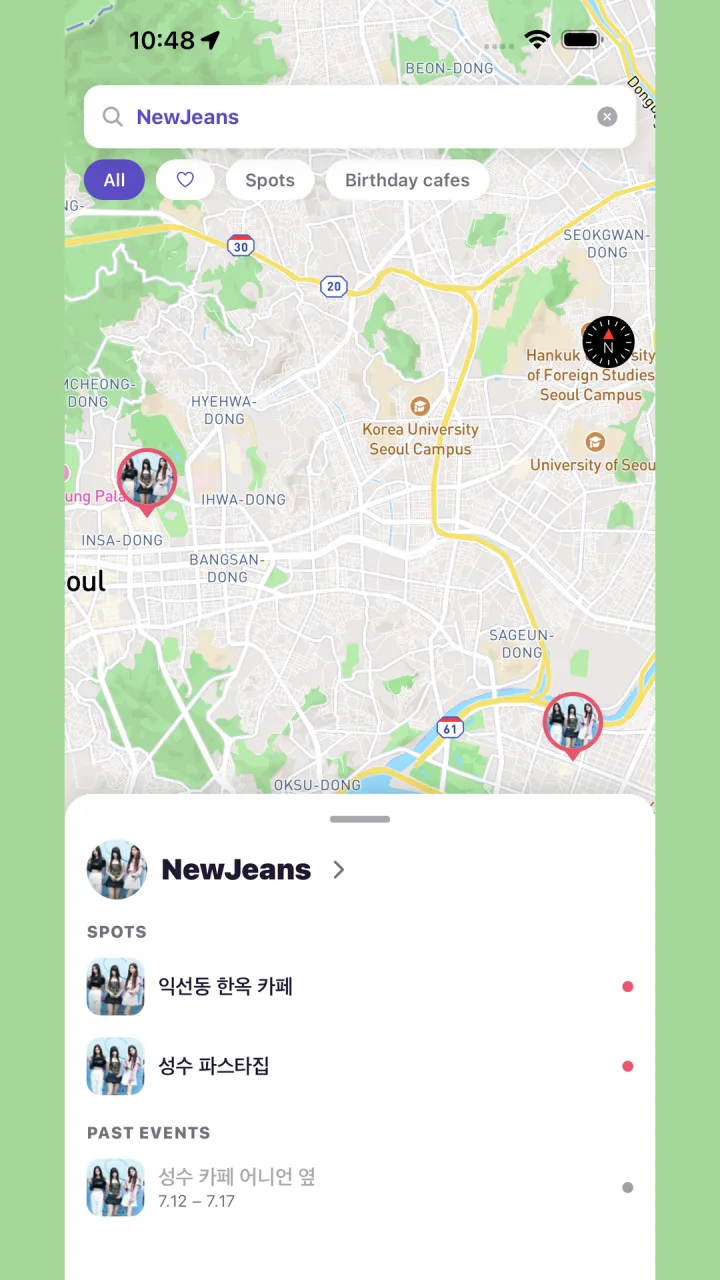
Task: Tap the NewJeans search field
Action: pos(360,117)
